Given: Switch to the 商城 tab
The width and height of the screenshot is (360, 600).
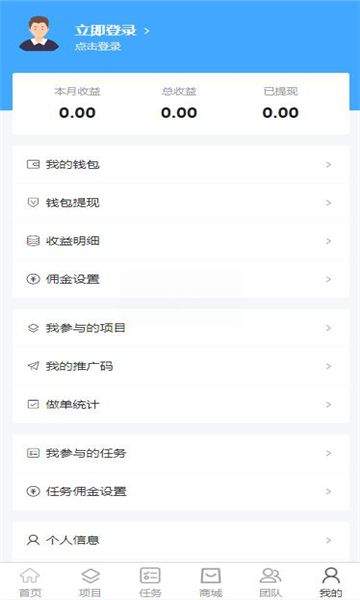Looking at the screenshot, I should (210, 582).
